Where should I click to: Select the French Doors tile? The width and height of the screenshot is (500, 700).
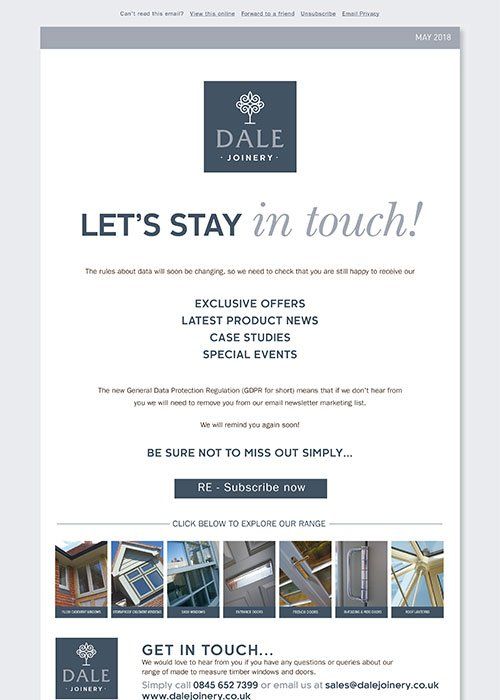(305, 579)
